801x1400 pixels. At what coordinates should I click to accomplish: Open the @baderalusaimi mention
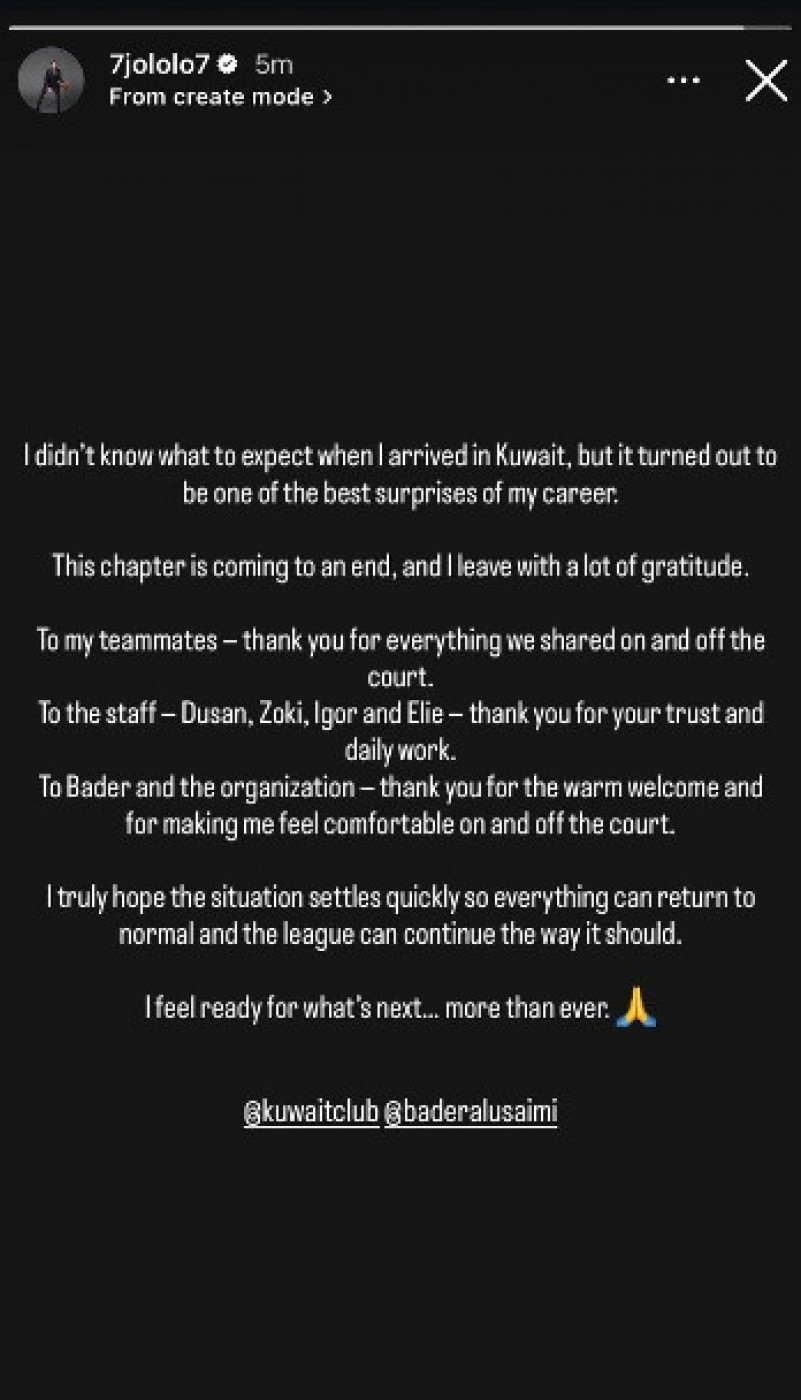pos(470,1113)
